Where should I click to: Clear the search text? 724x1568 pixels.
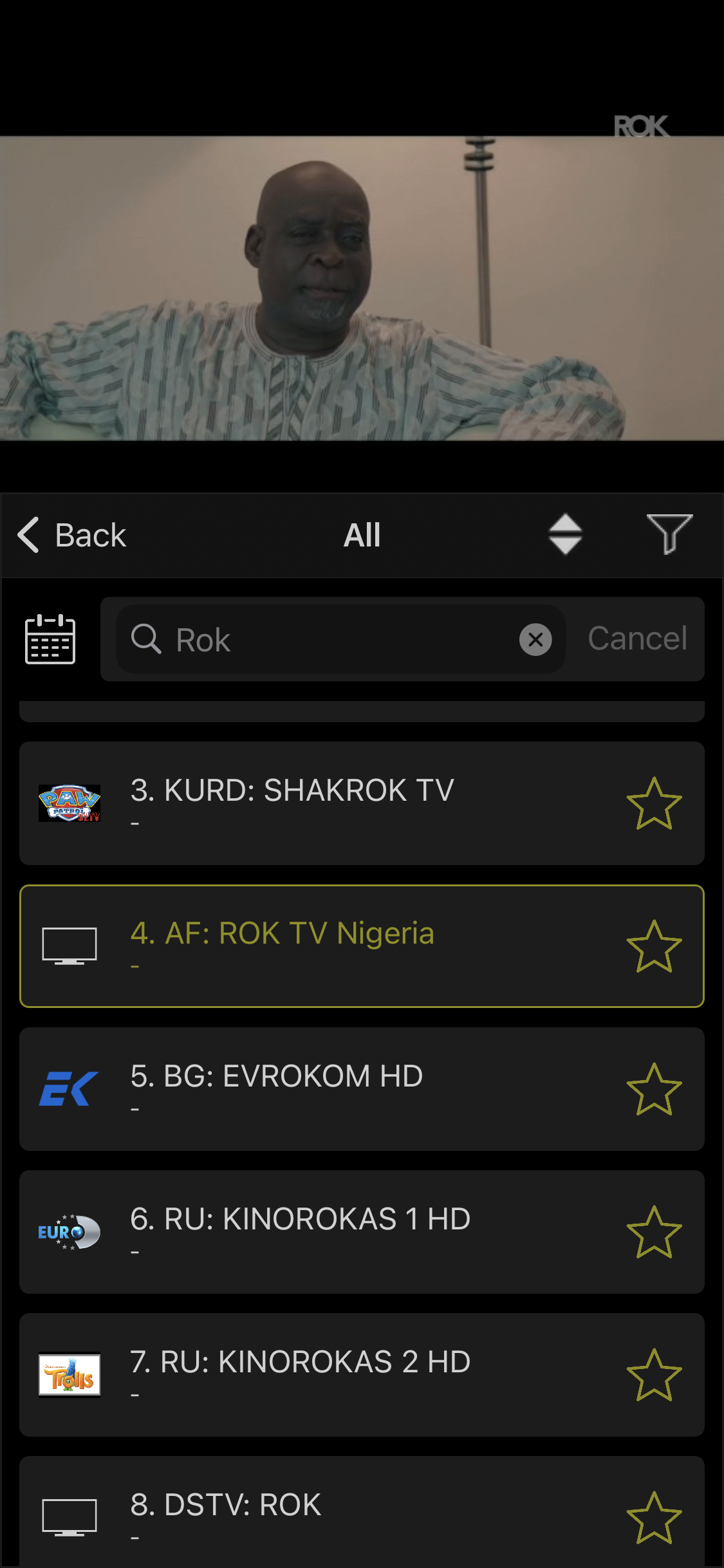(x=535, y=640)
